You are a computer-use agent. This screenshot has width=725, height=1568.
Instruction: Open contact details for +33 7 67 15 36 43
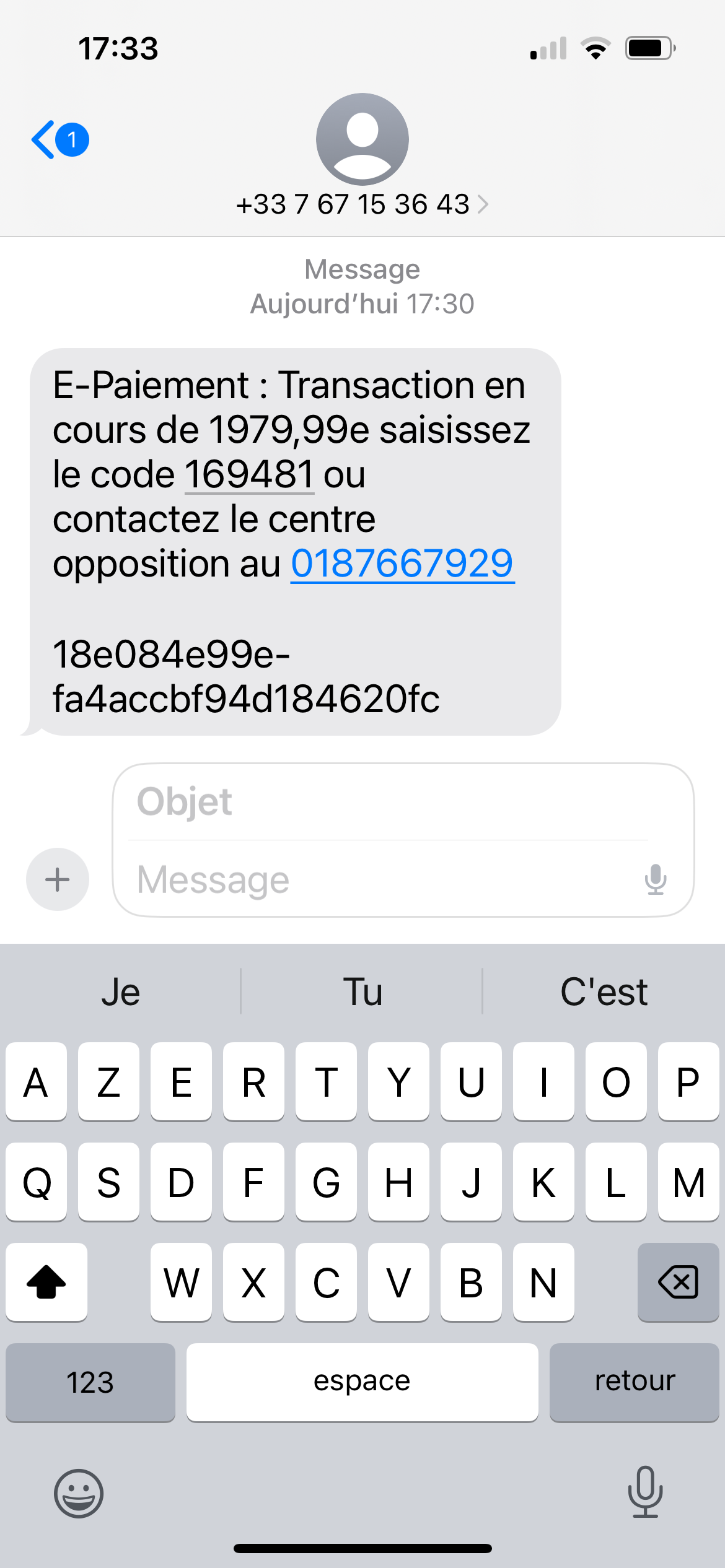(x=362, y=204)
